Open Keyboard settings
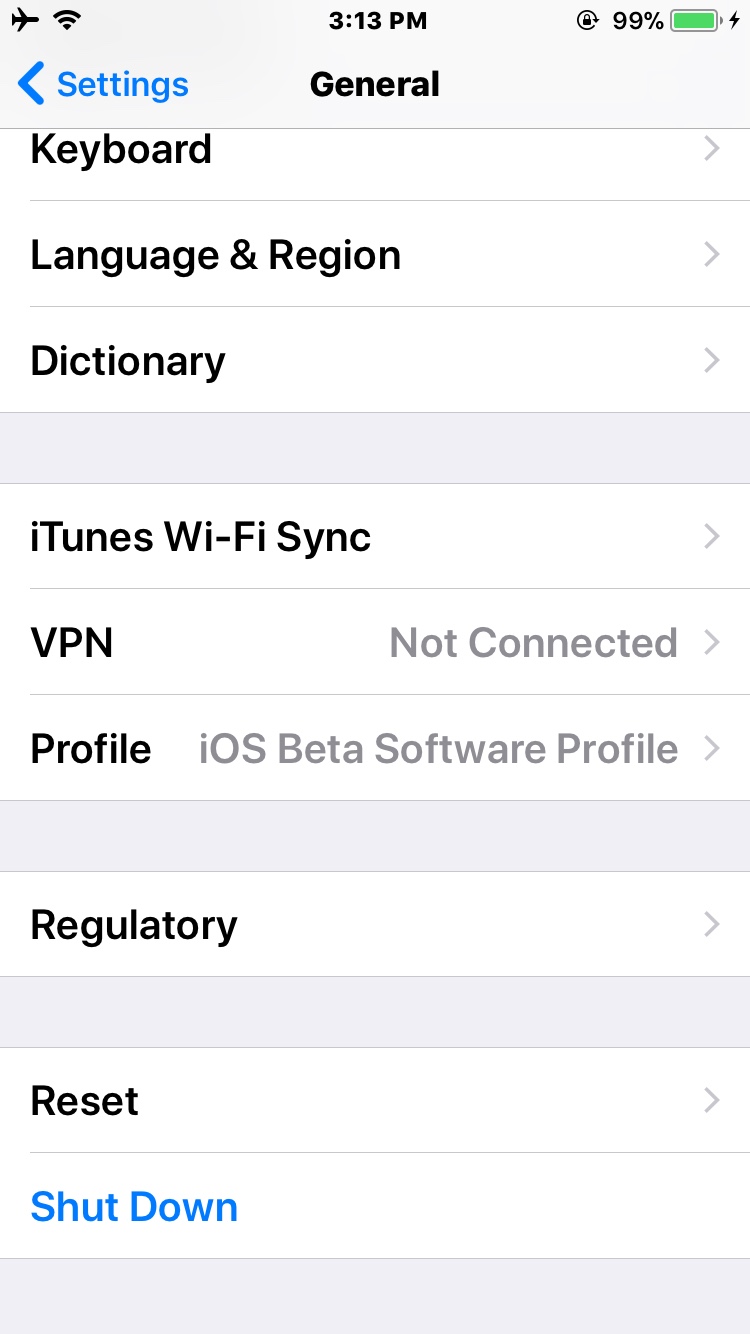The height and width of the screenshot is (1334, 750). pos(375,152)
